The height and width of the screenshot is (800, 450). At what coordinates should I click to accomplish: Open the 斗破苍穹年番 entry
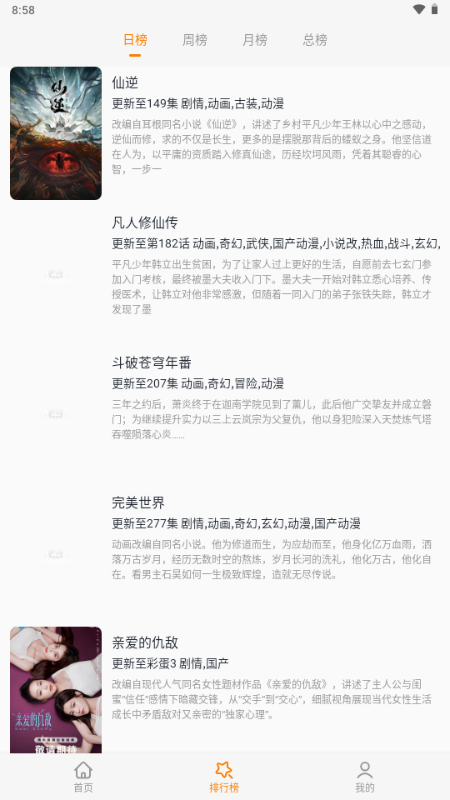[225, 413]
